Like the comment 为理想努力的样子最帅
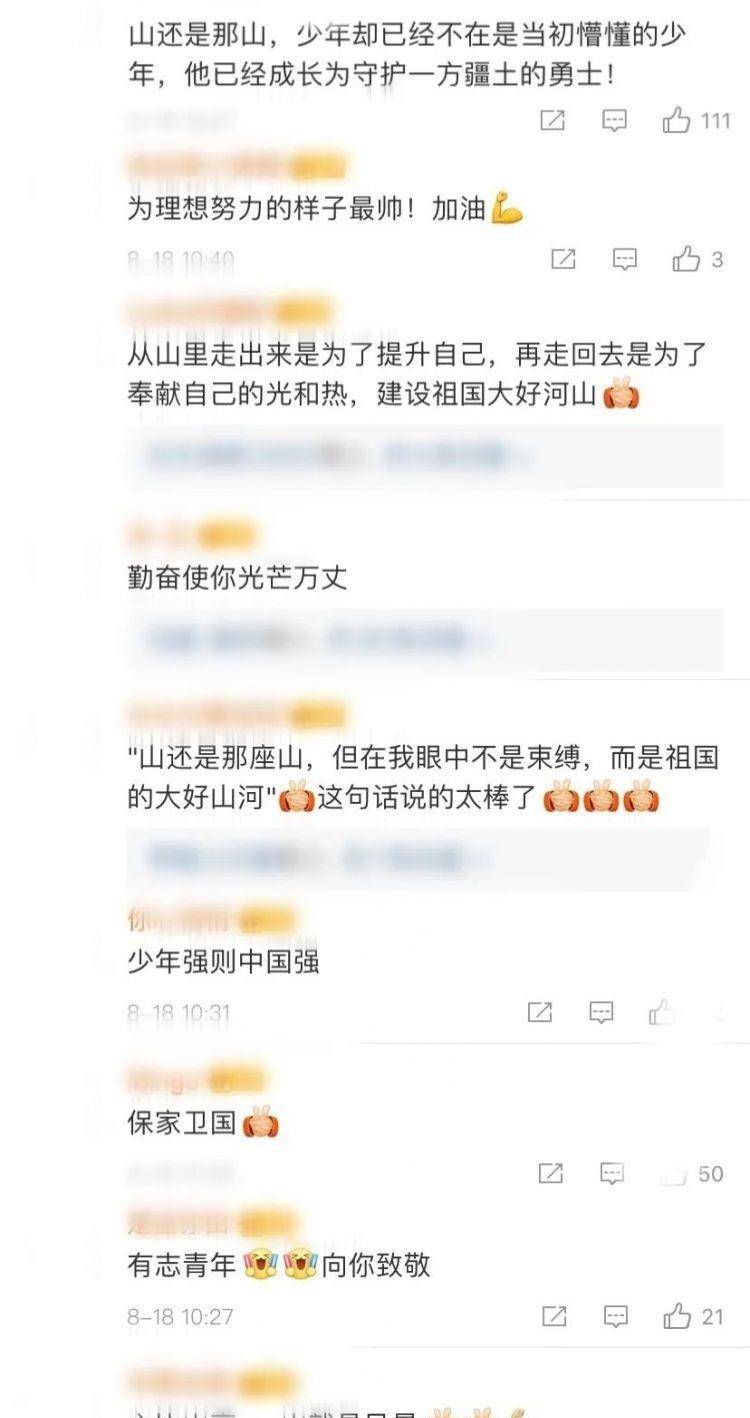Image resolution: width=750 pixels, height=1418 pixels. 686,259
